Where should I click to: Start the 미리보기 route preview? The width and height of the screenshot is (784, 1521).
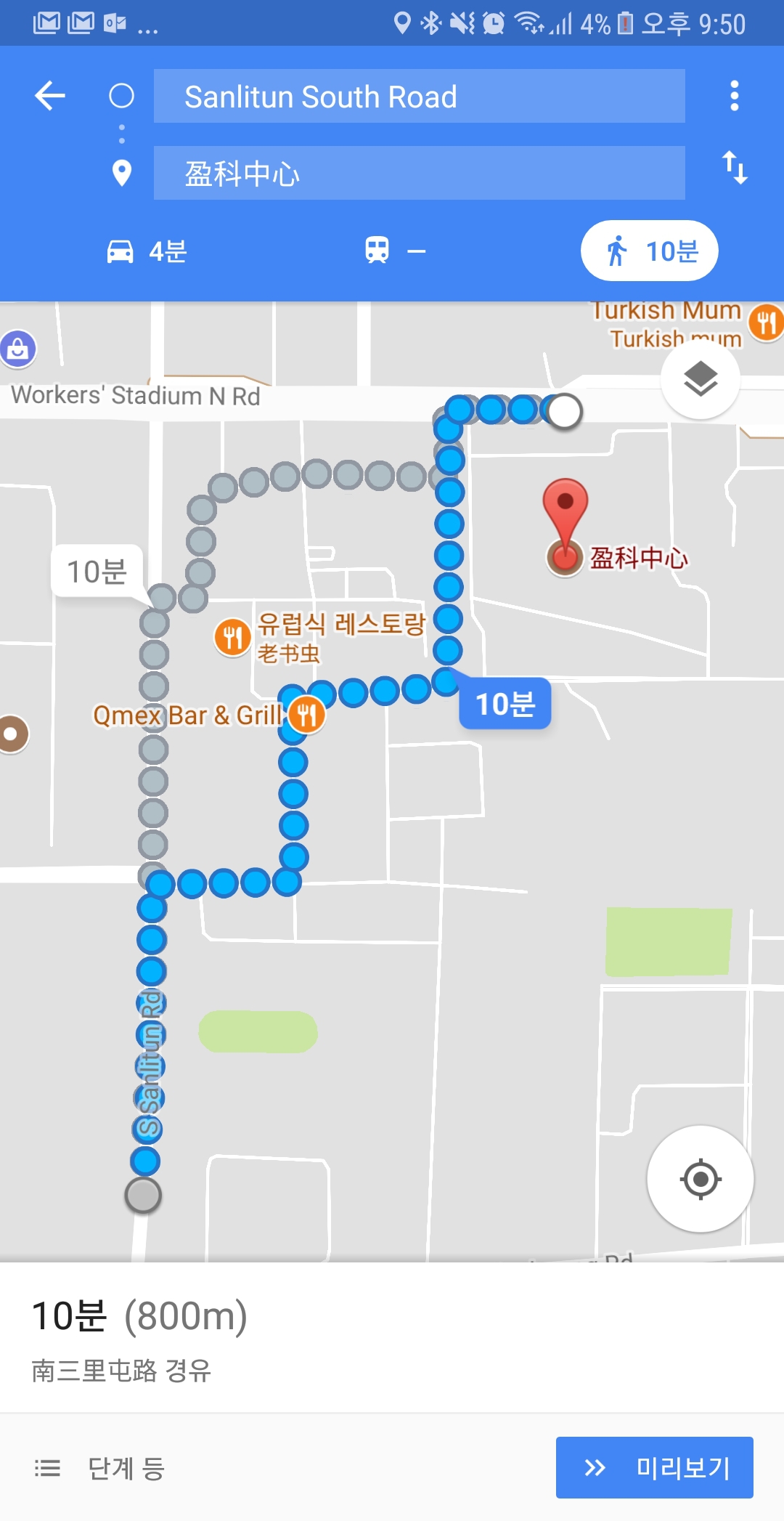pyautogui.click(x=654, y=1468)
